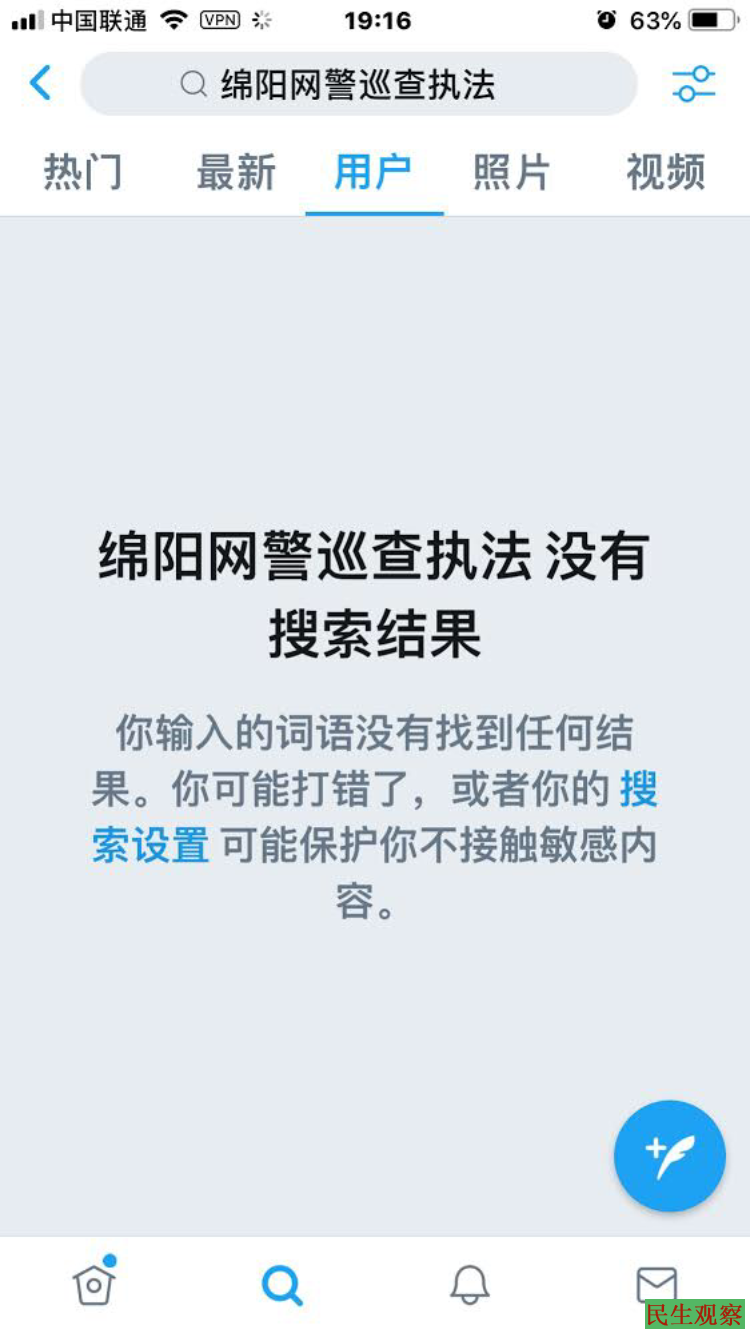Switch to the 热门 tab

coord(83,173)
